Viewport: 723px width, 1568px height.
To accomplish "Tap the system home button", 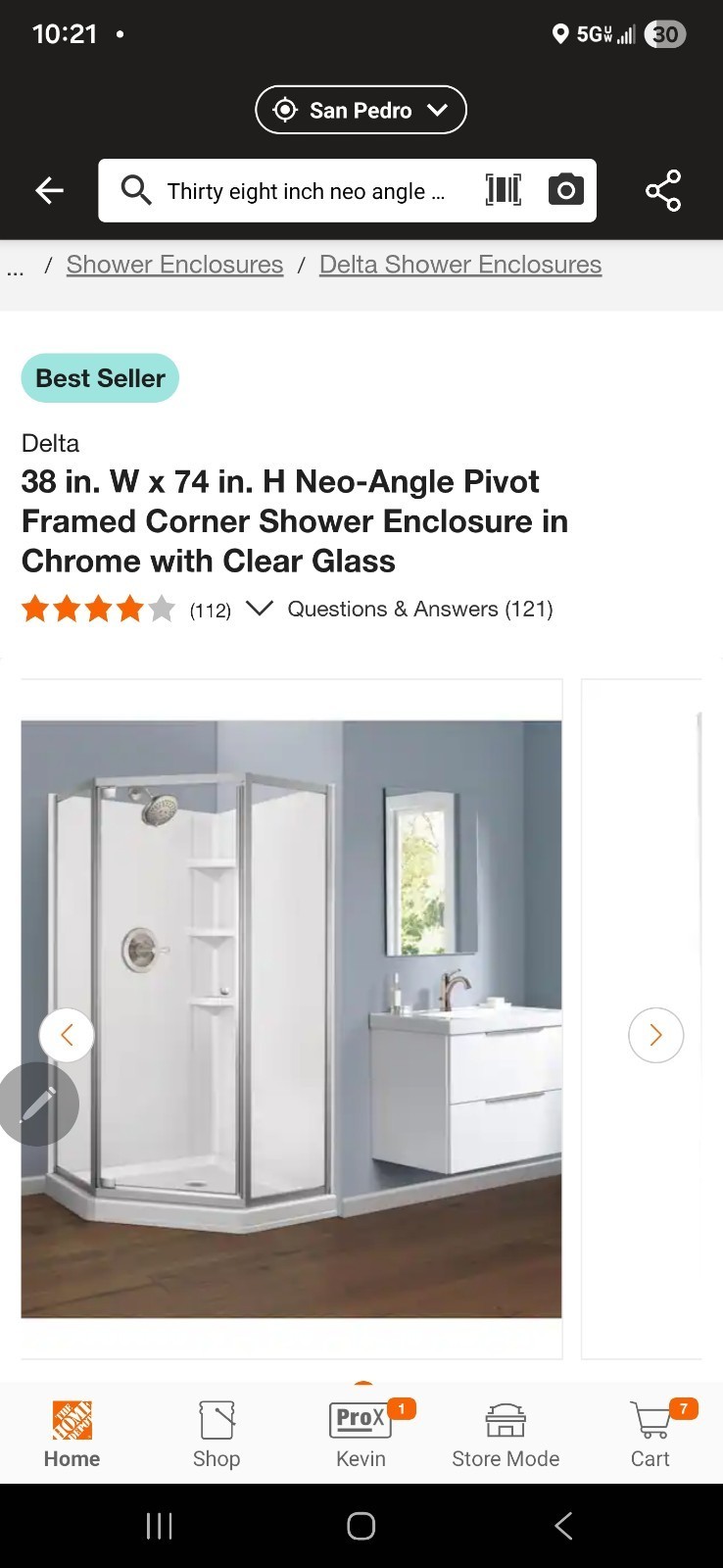I will coord(361,1526).
